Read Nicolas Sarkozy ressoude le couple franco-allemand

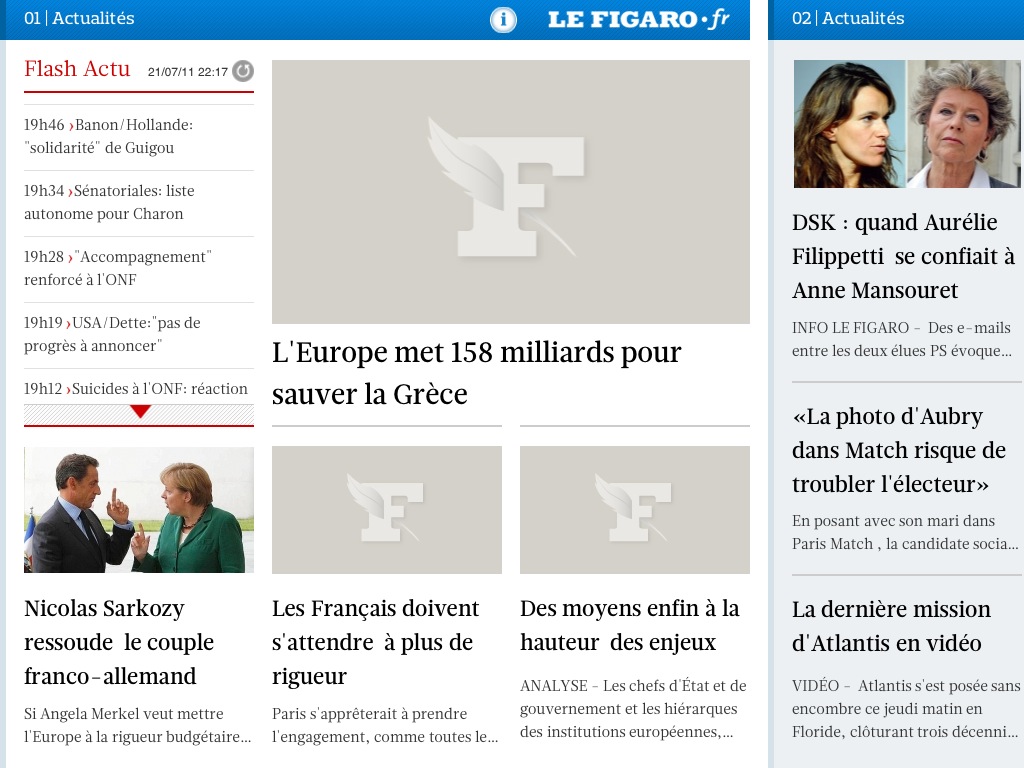[x=119, y=642]
